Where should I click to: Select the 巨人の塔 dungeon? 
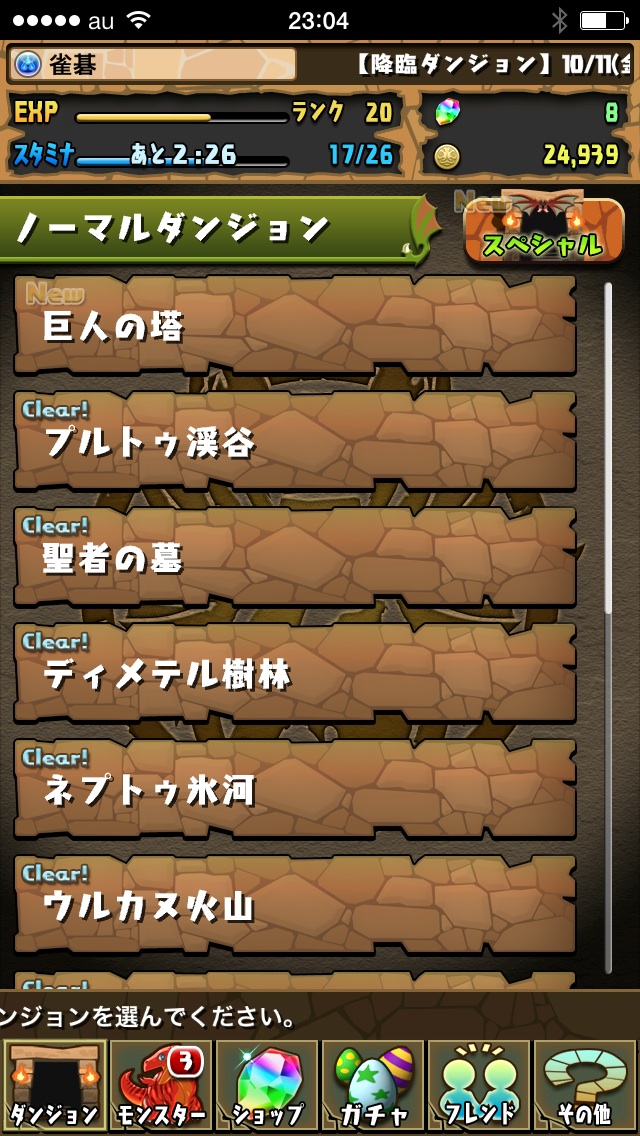[x=295, y=326]
